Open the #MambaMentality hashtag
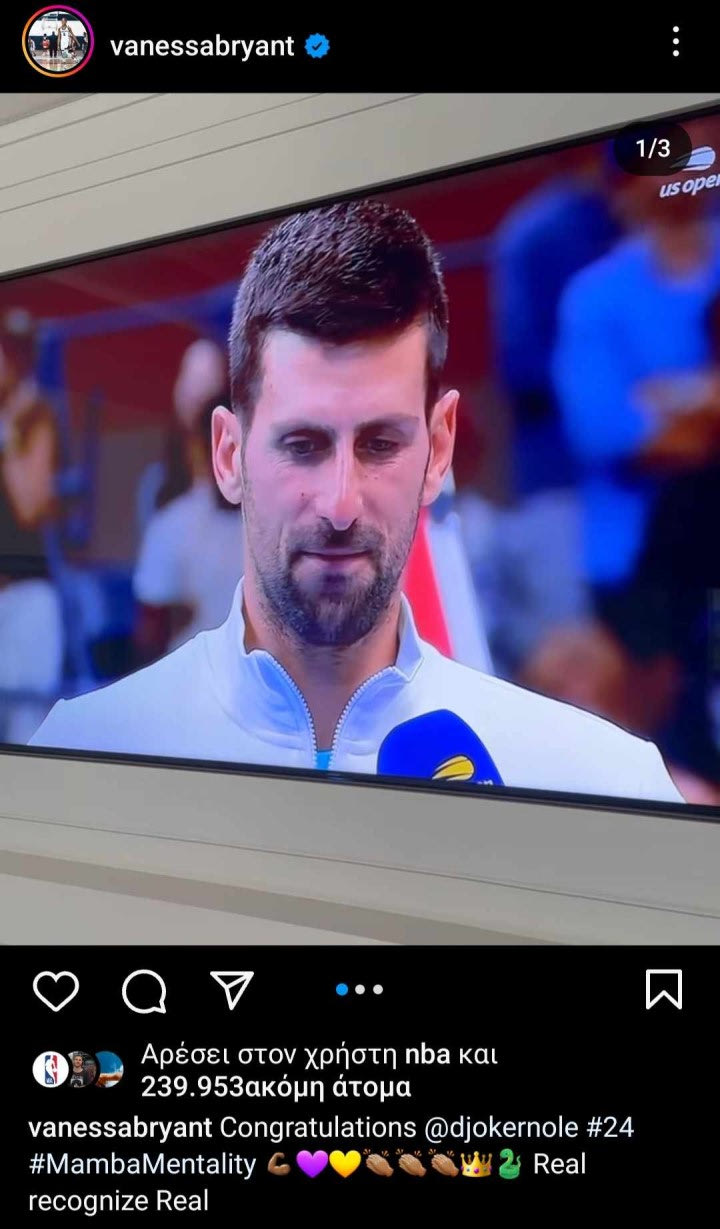The height and width of the screenshot is (1229, 720). click(x=142, y=1164)
